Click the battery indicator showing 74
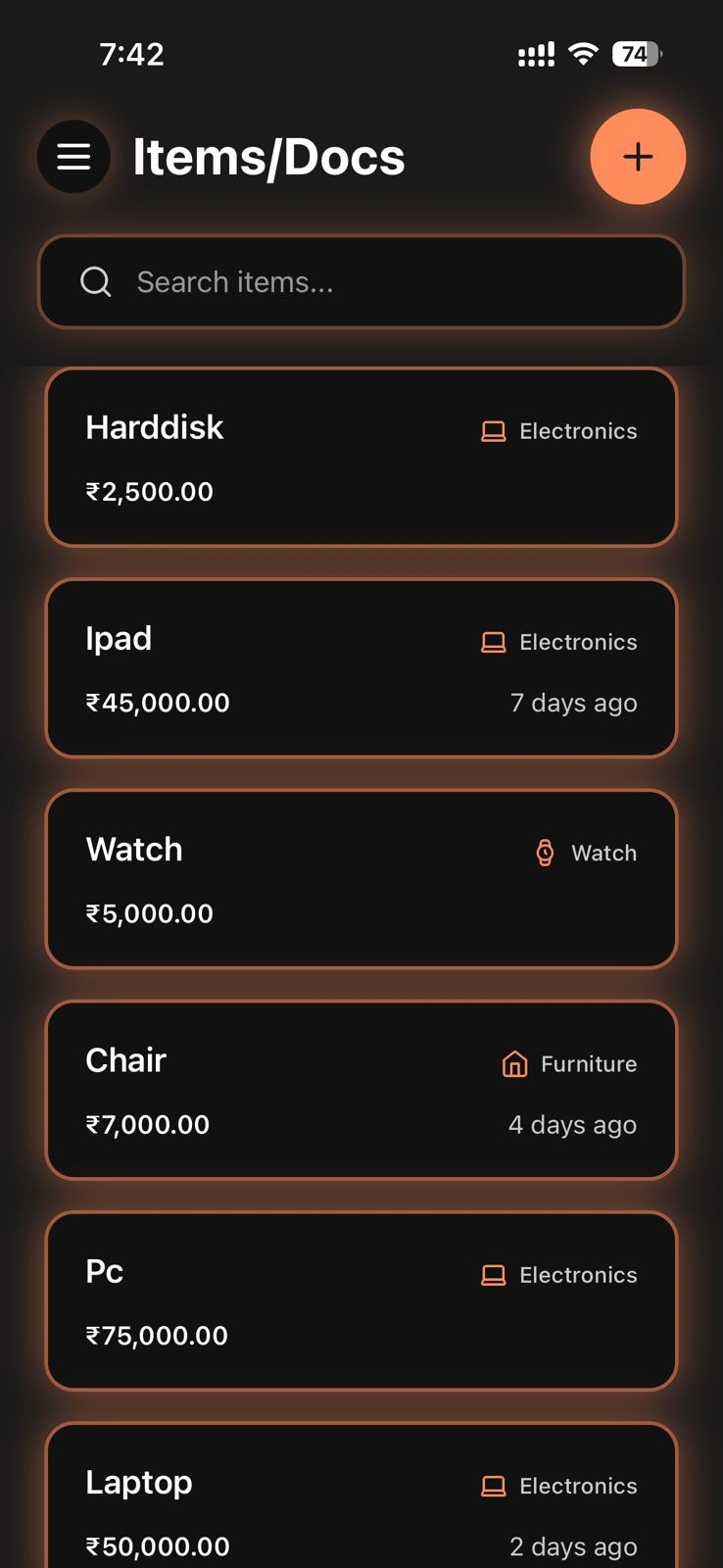The height and width of the screenshot is (1568, 723). (635, 54)
